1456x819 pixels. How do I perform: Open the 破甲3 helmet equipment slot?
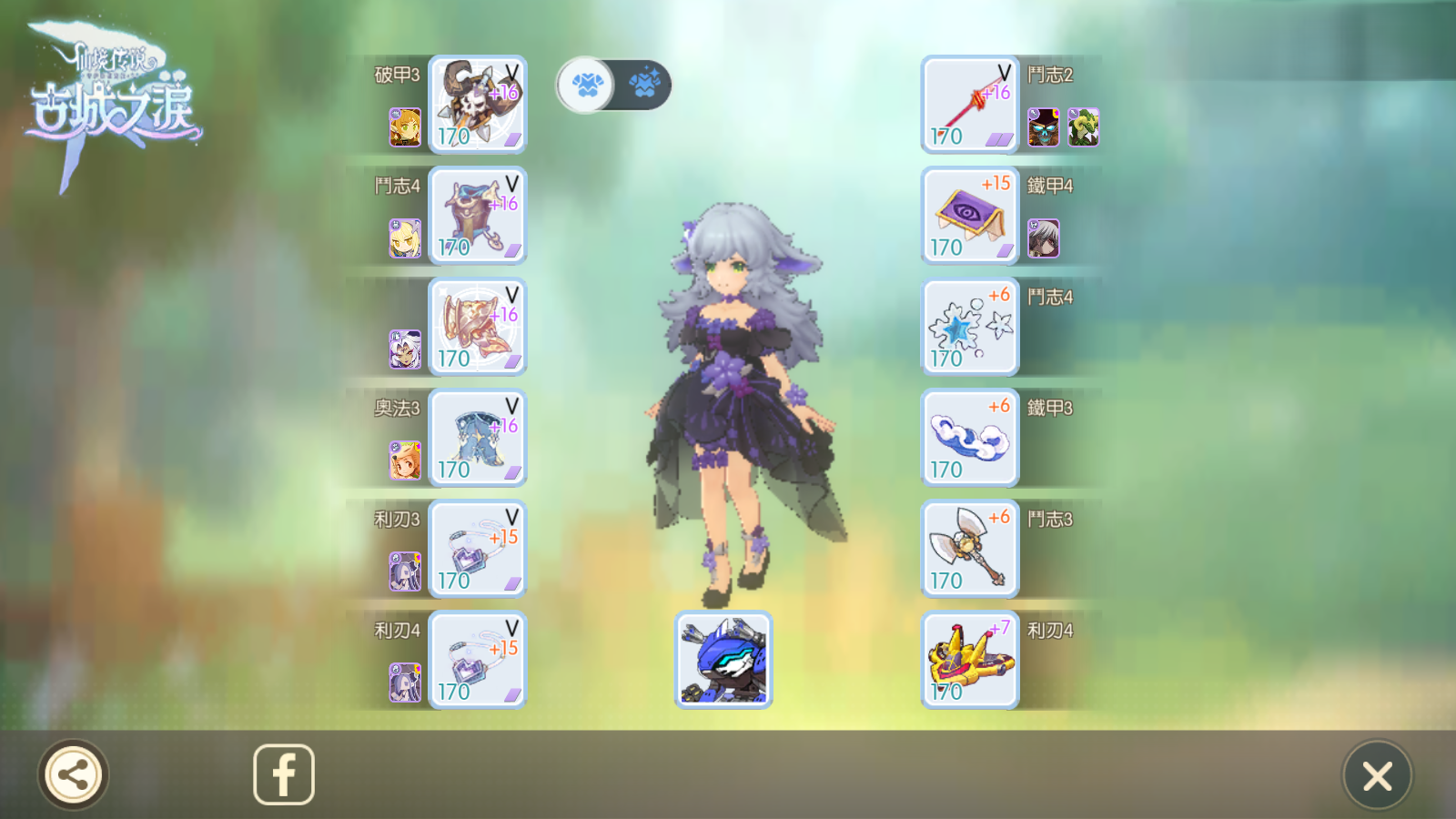pyautogui.click(x=478, y=105)
